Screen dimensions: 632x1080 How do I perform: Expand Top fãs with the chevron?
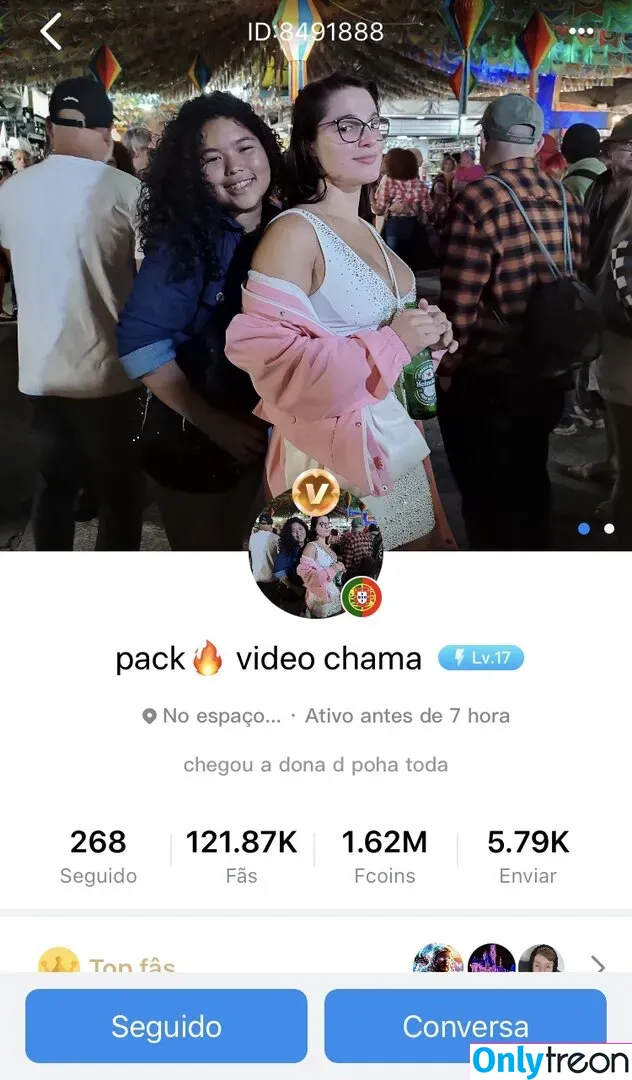(598, 965)
